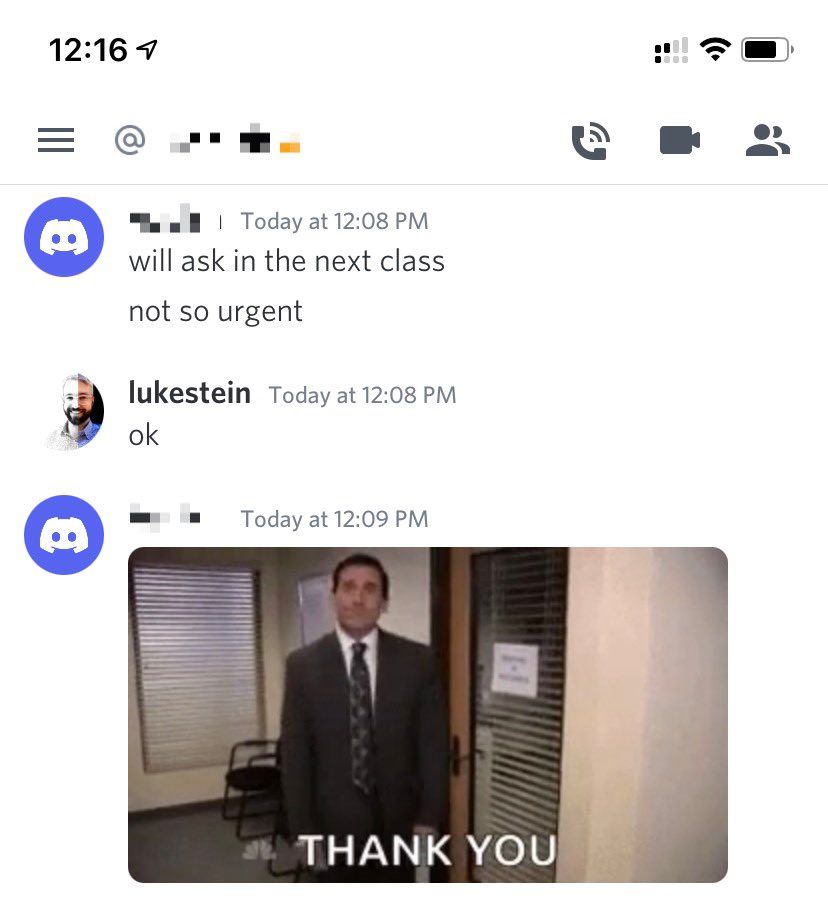The height and width of the screenshot is (903, 828).
Task: View avatar of the 12:09 PM GIF sender
Action: click(x=64, y=535)
